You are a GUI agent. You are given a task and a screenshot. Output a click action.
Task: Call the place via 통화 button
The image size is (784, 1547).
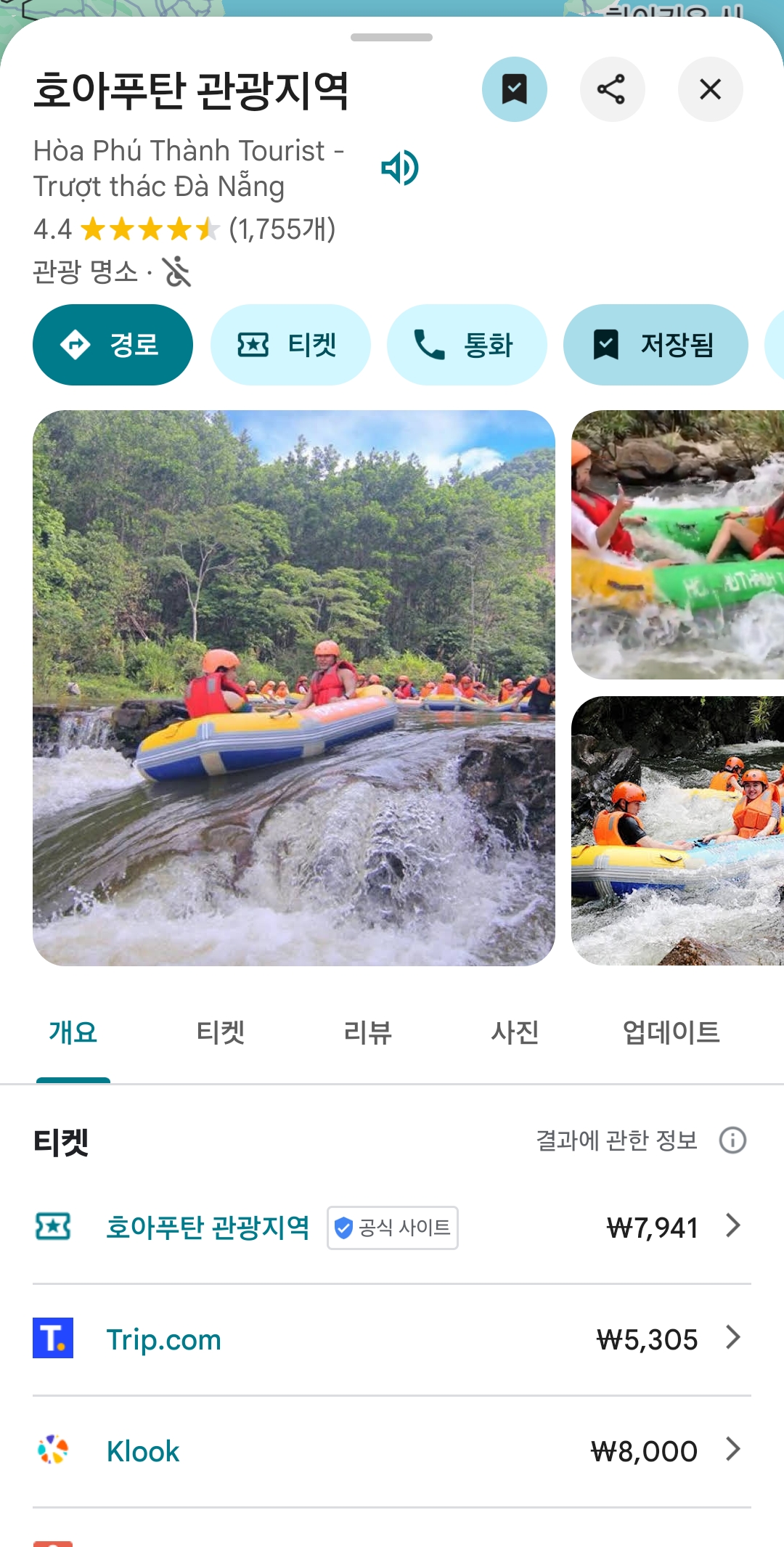(x=466, y=345)
